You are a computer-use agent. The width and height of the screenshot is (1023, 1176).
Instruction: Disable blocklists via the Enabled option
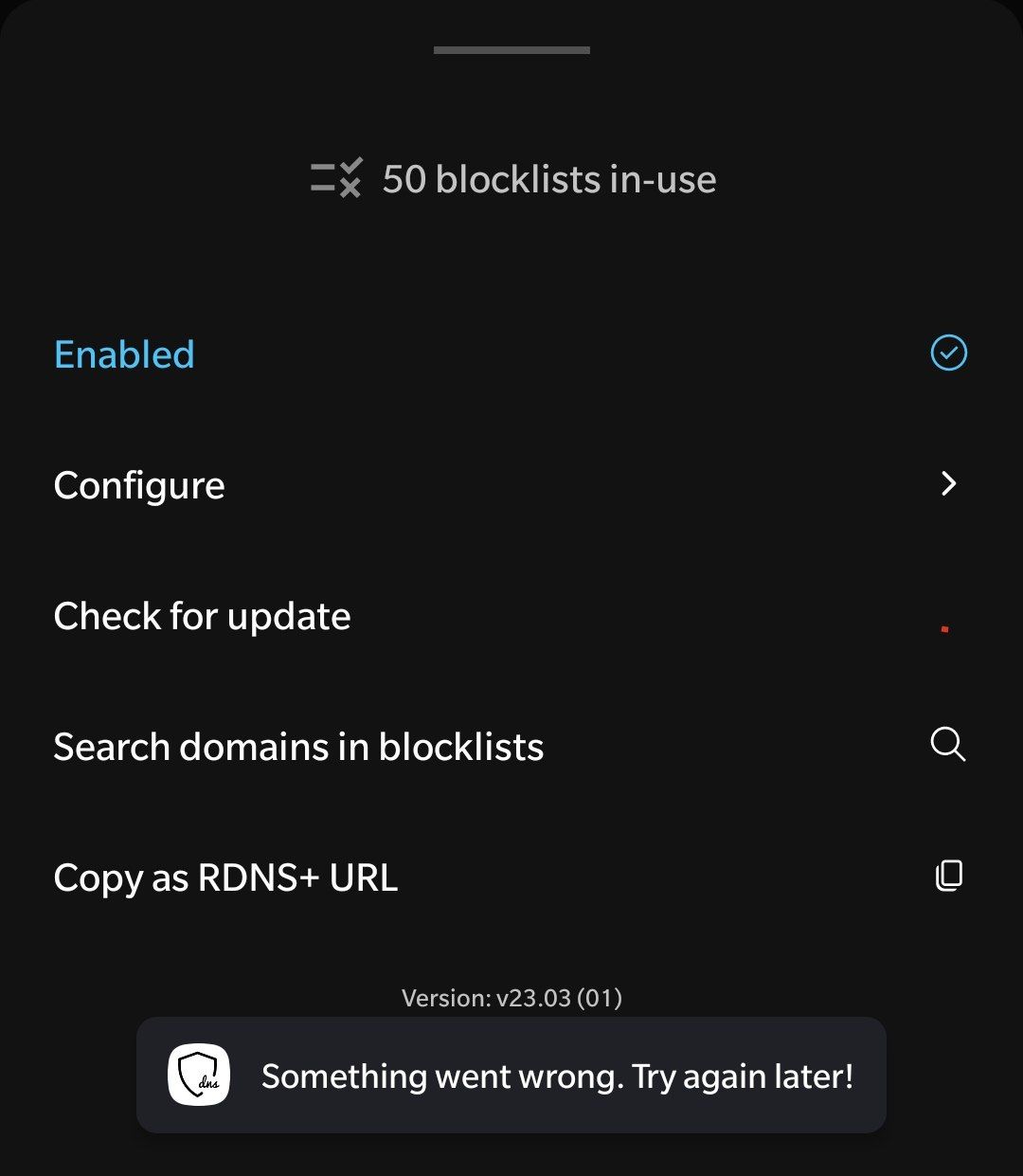click(x=123, y=353)
